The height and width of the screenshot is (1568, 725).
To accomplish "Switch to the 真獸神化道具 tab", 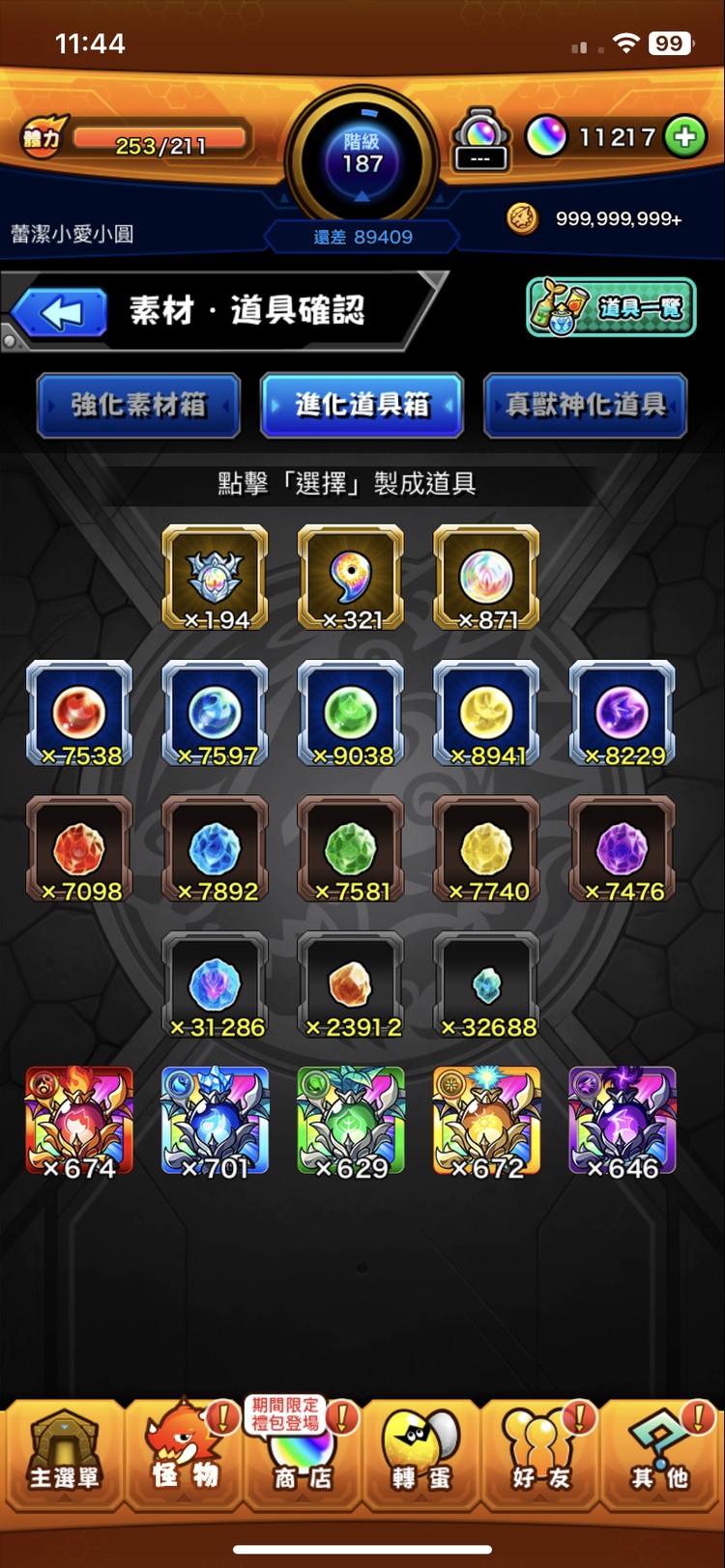I will pos(586,405).
